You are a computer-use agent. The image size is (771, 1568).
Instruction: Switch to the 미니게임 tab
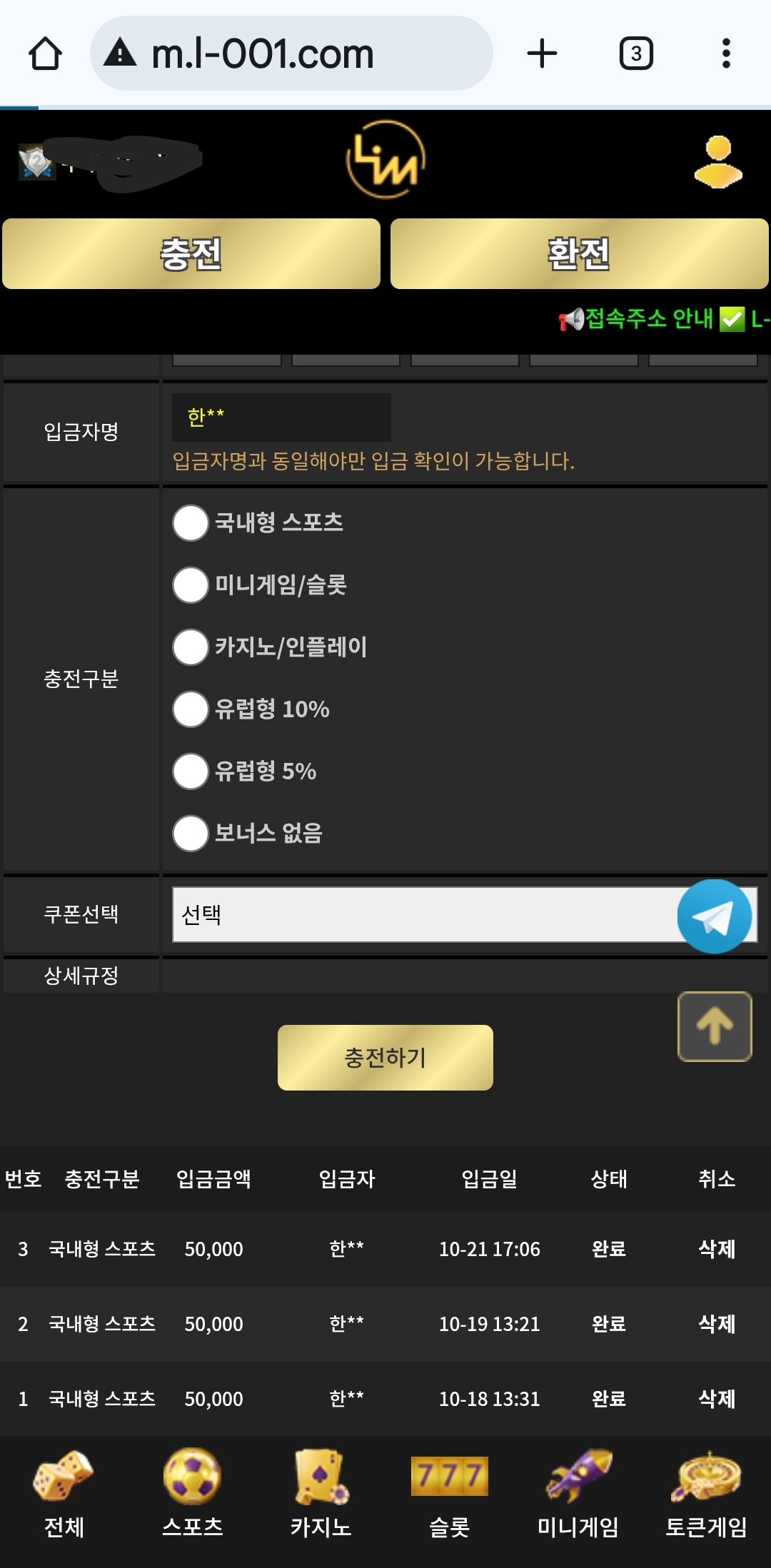pyautogui.click(x=578, y=1493)
